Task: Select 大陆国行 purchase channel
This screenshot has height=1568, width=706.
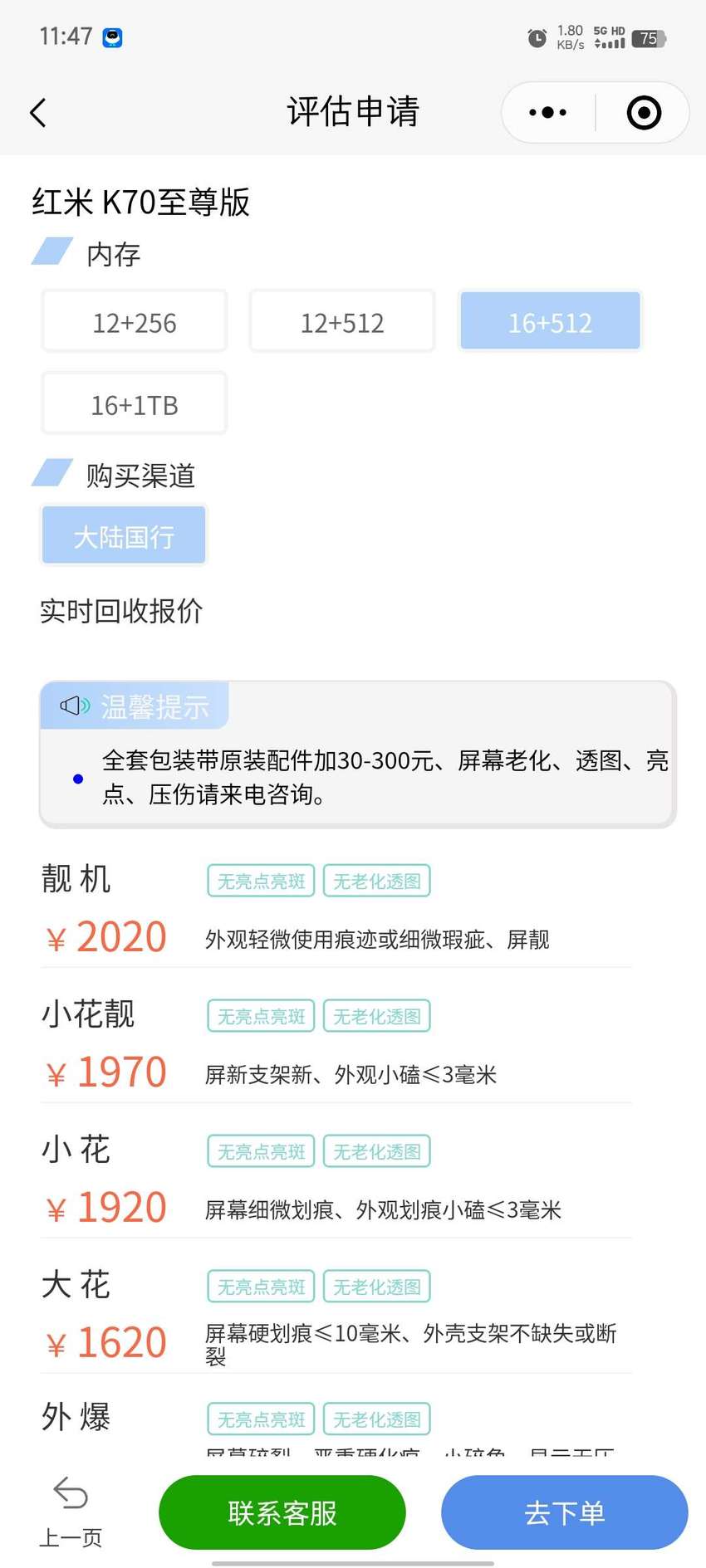Action: (x=124, y=535)
